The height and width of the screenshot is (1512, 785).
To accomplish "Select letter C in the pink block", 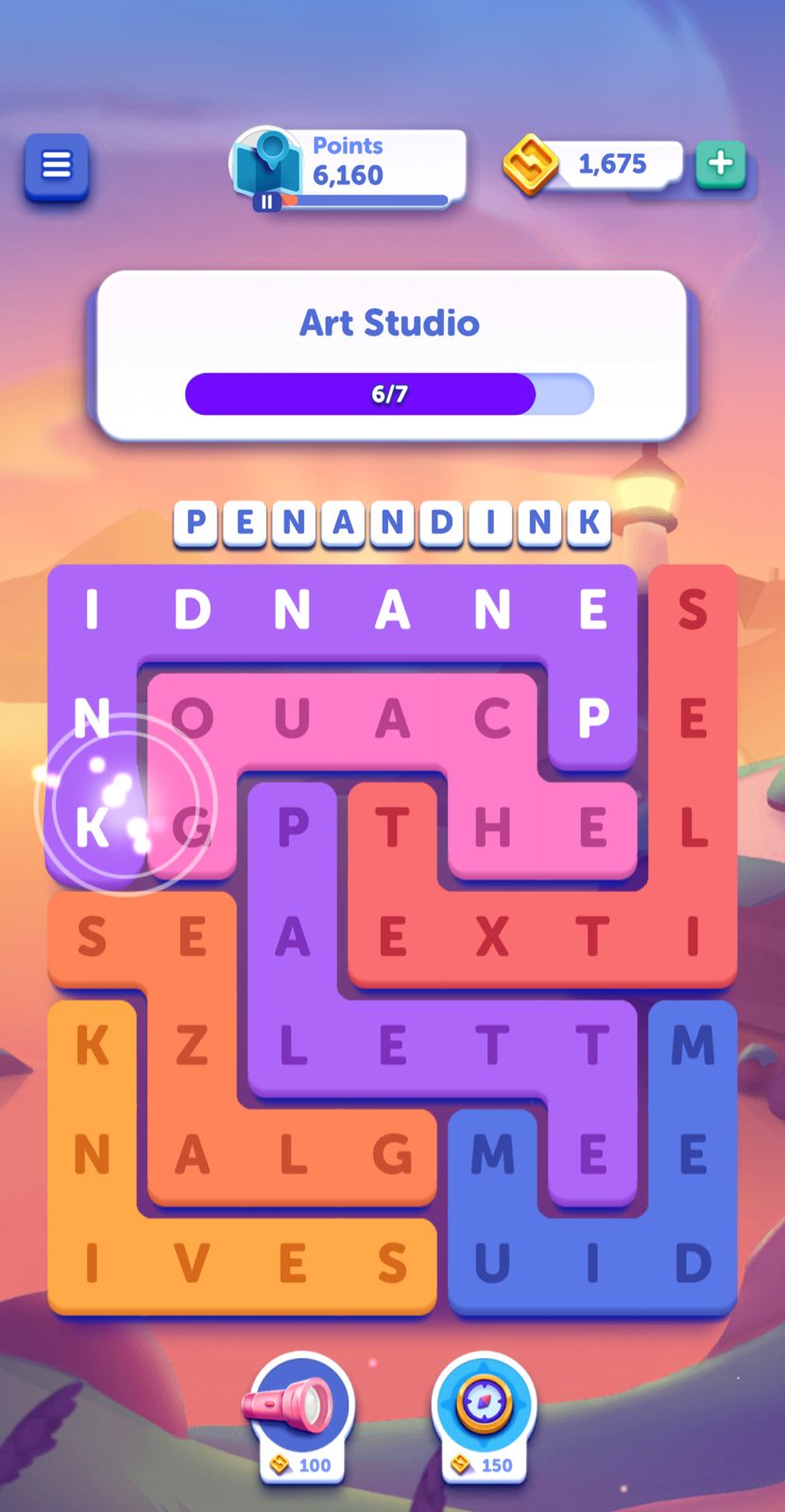I will [492, 719].
